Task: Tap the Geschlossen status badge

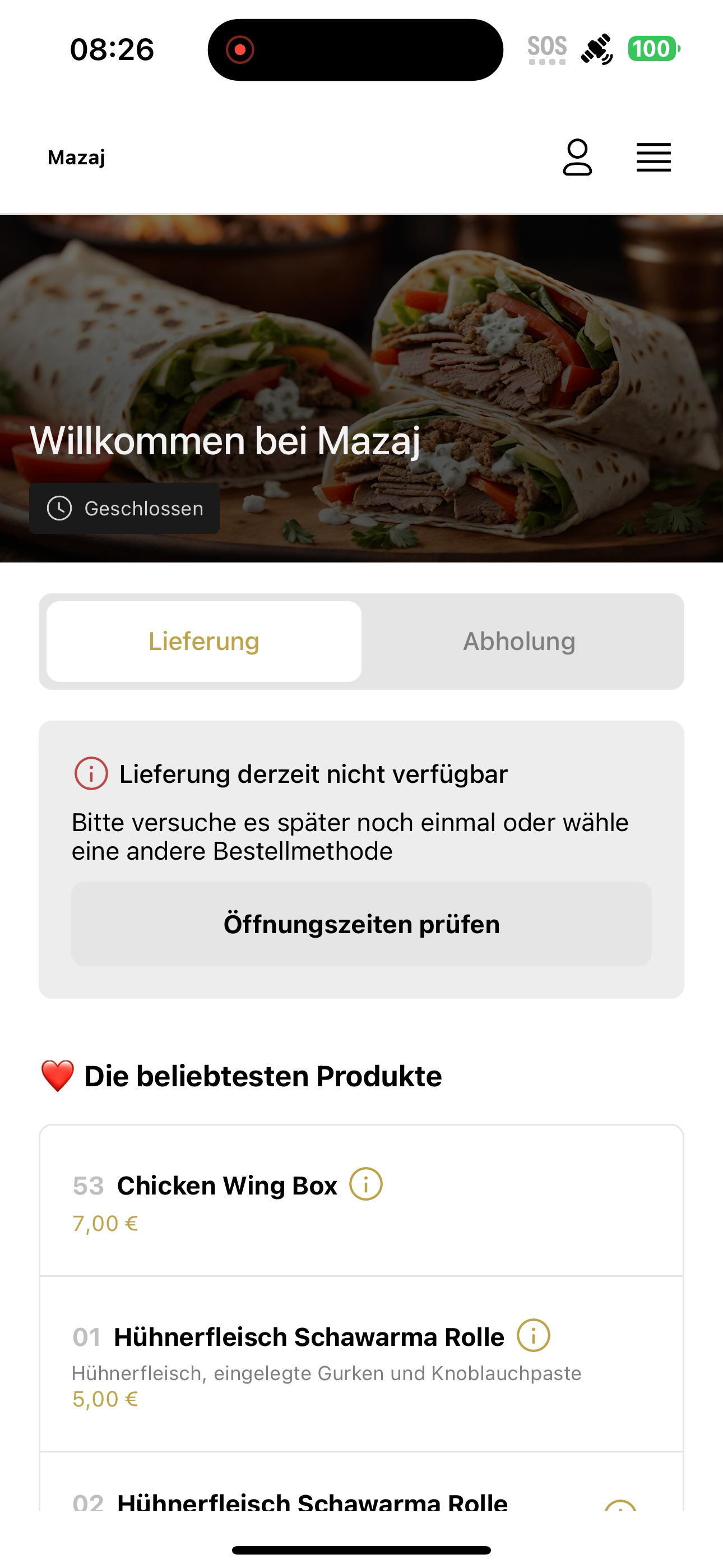Action: coord(124,508)
